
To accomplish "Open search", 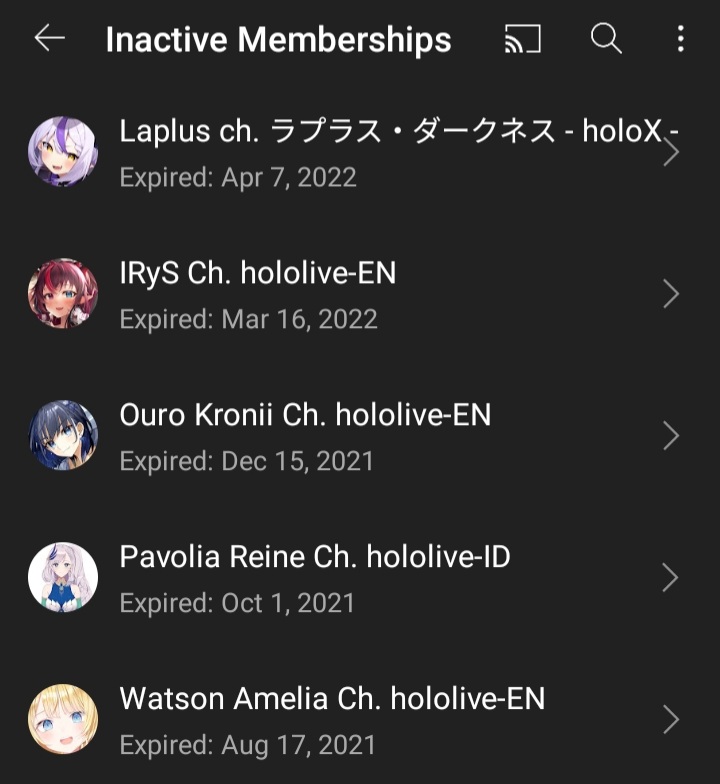I will pos(605,39).
